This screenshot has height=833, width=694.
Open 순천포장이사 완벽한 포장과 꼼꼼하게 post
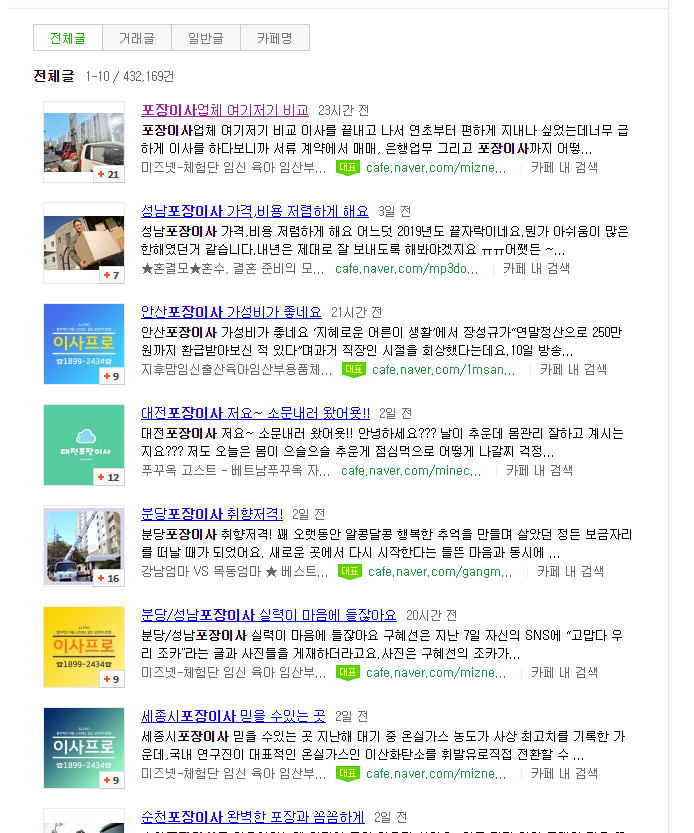[253, 817]
